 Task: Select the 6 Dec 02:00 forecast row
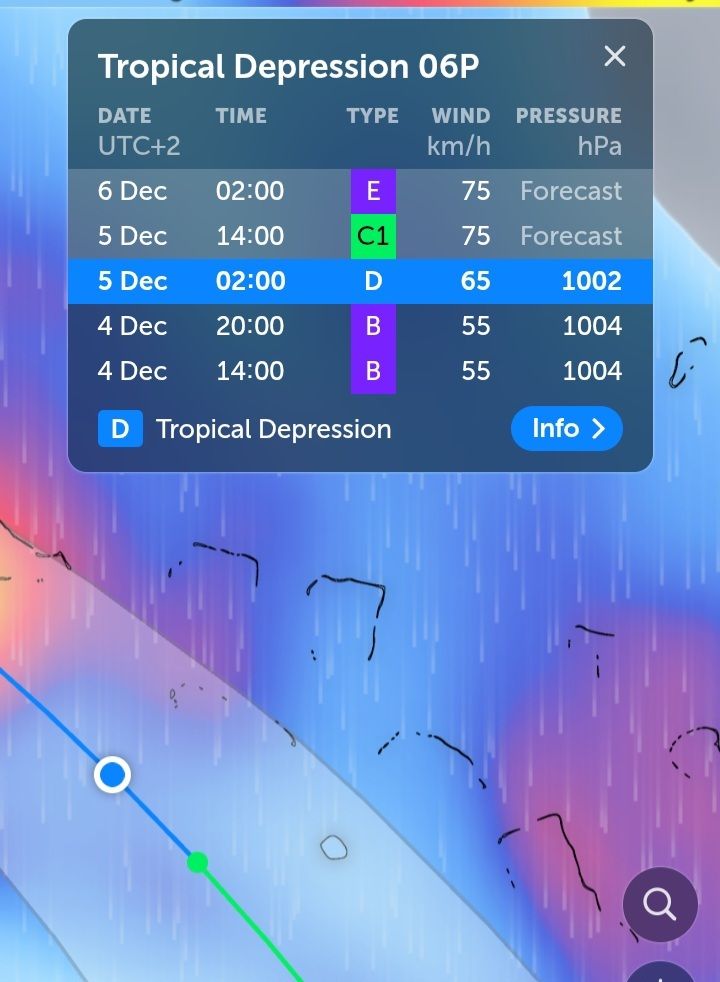360,191
